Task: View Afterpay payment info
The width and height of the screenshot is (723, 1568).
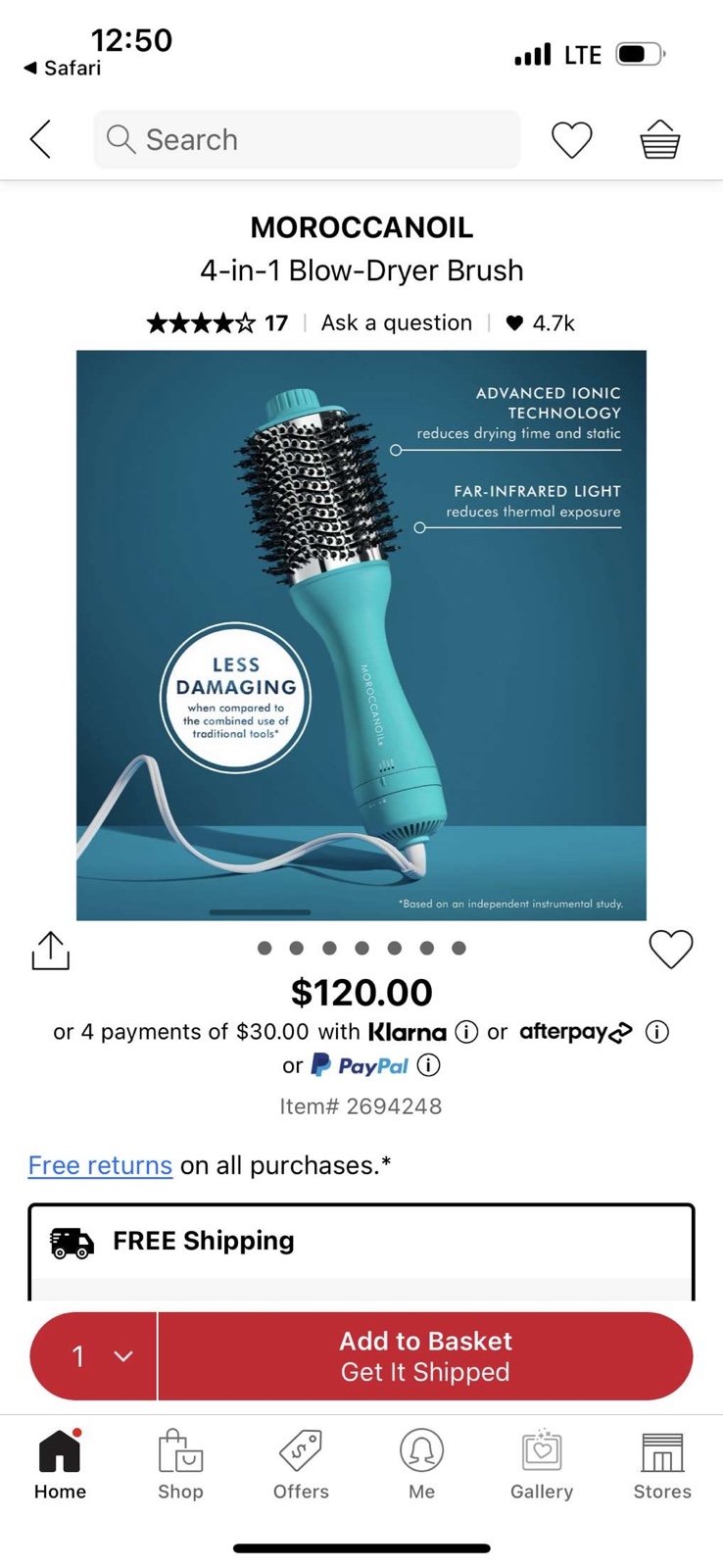Action: 658,1032
